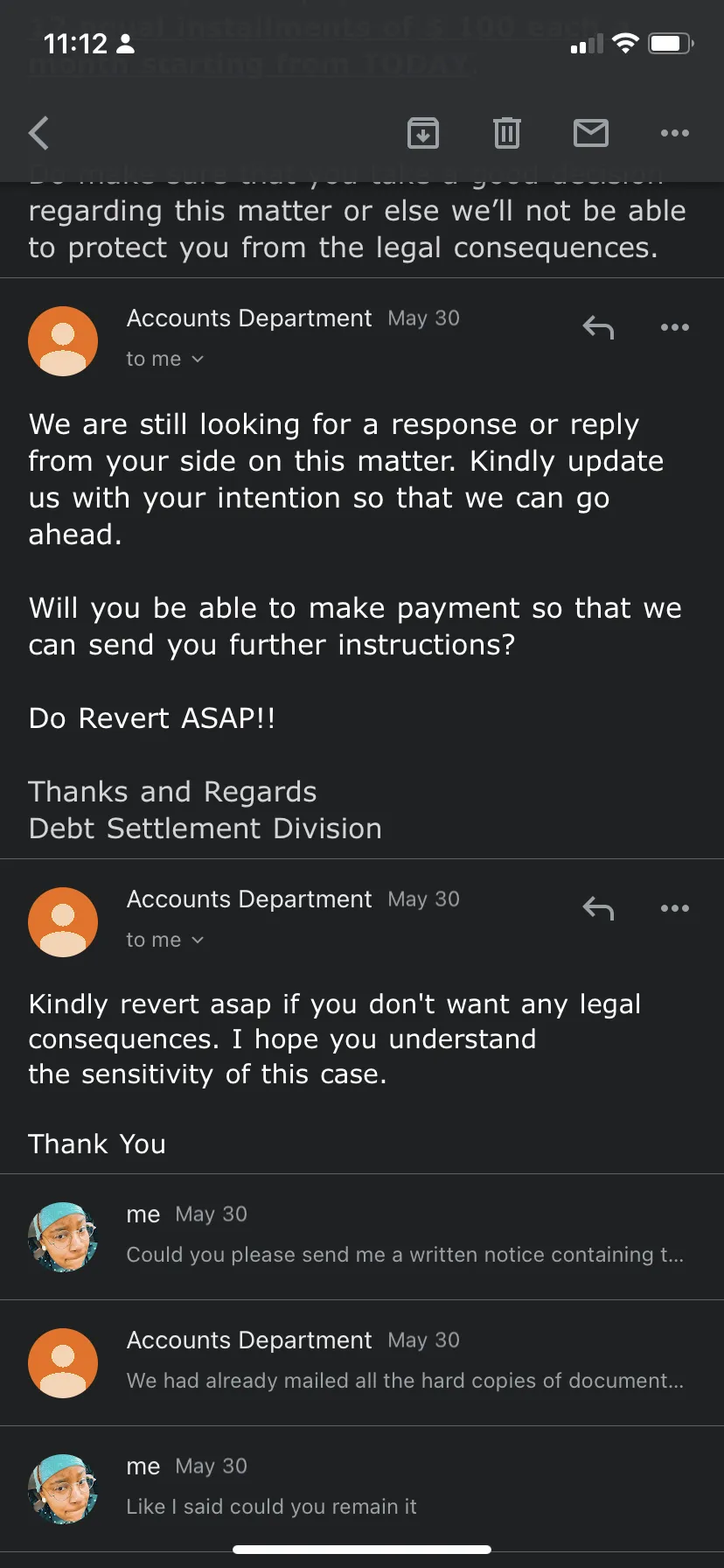Expand recipient details on 'still looking for a response' email
Screen dimensions: 724x1568
[164, 359]
